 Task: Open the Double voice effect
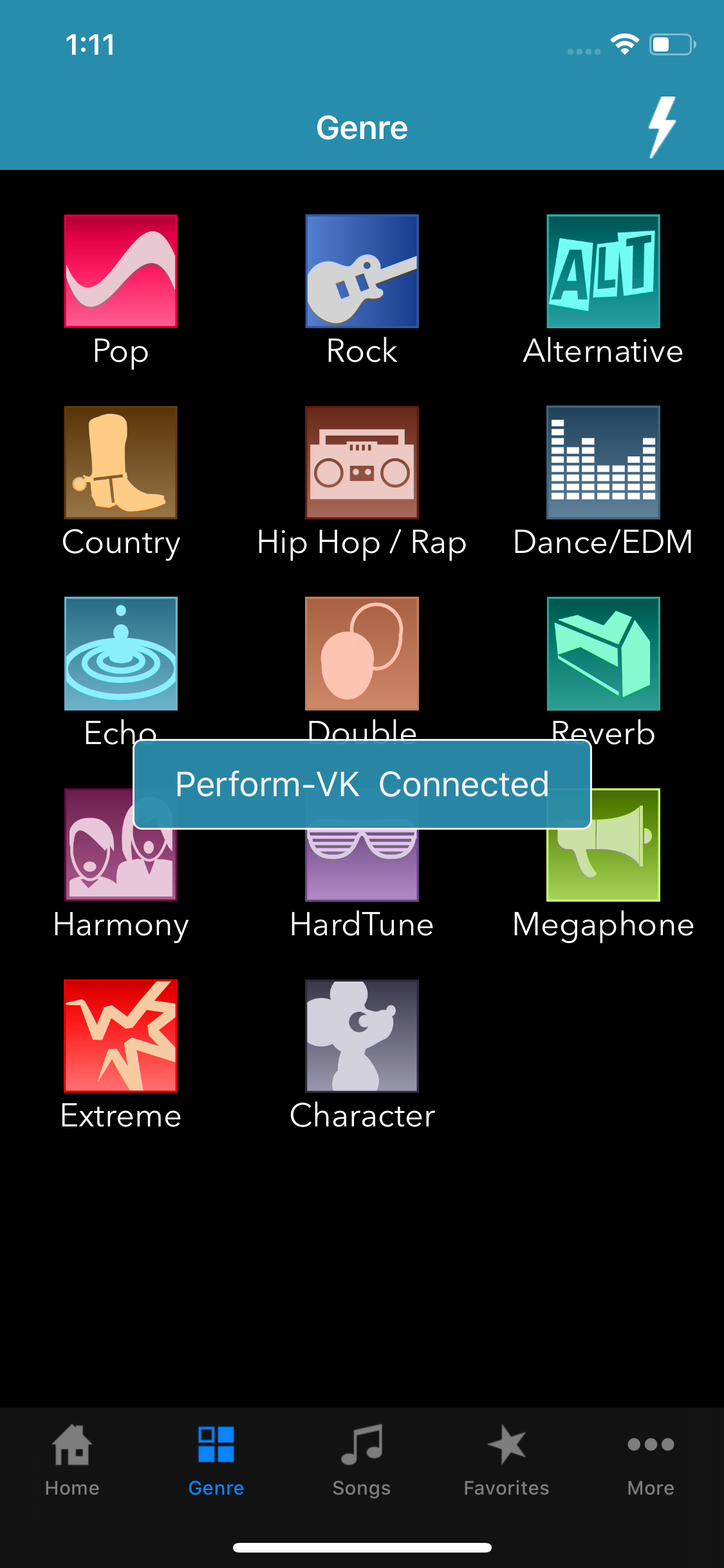click(x=362, y=653)
